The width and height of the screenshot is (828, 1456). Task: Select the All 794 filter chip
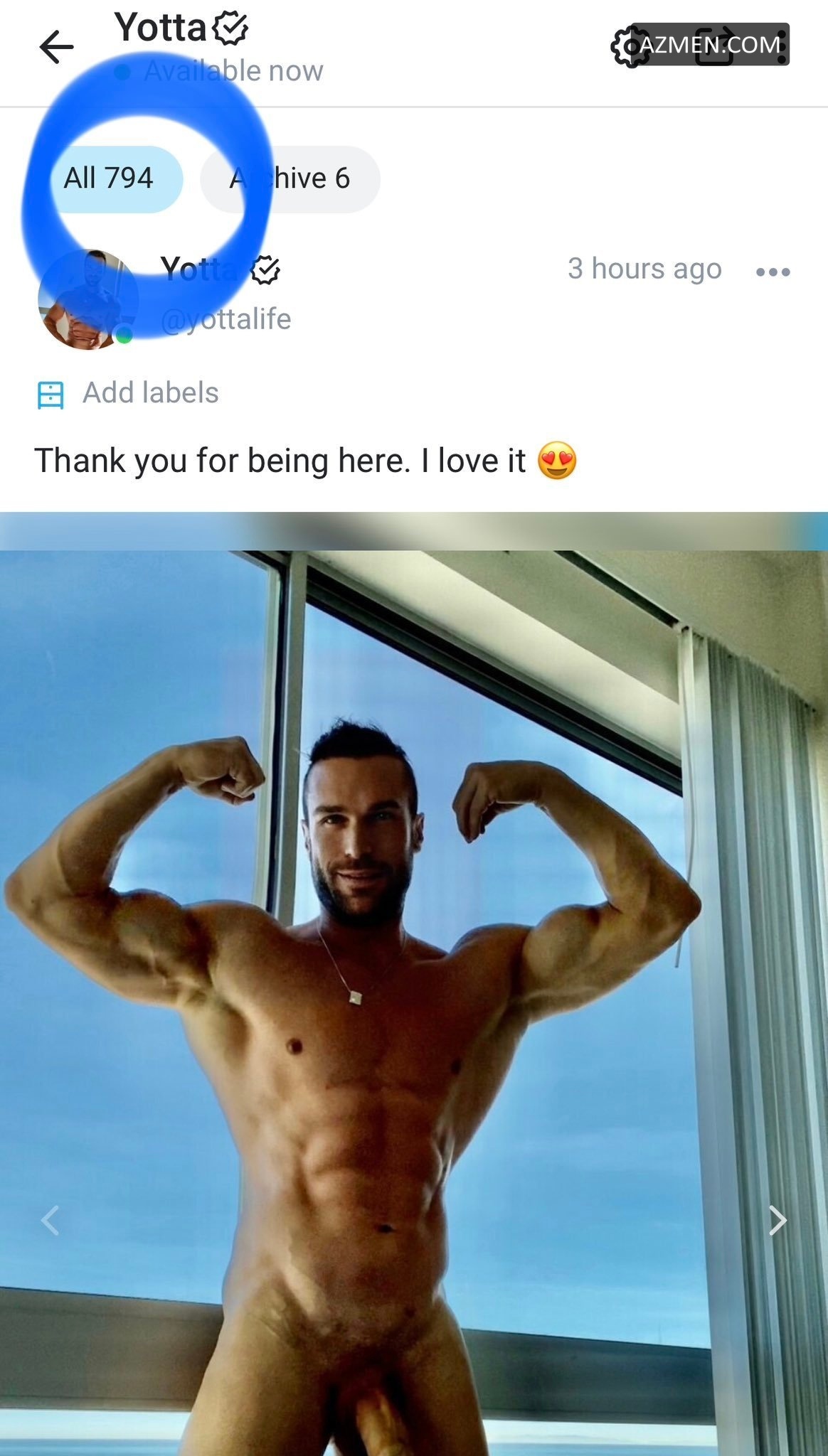(109, 178)
